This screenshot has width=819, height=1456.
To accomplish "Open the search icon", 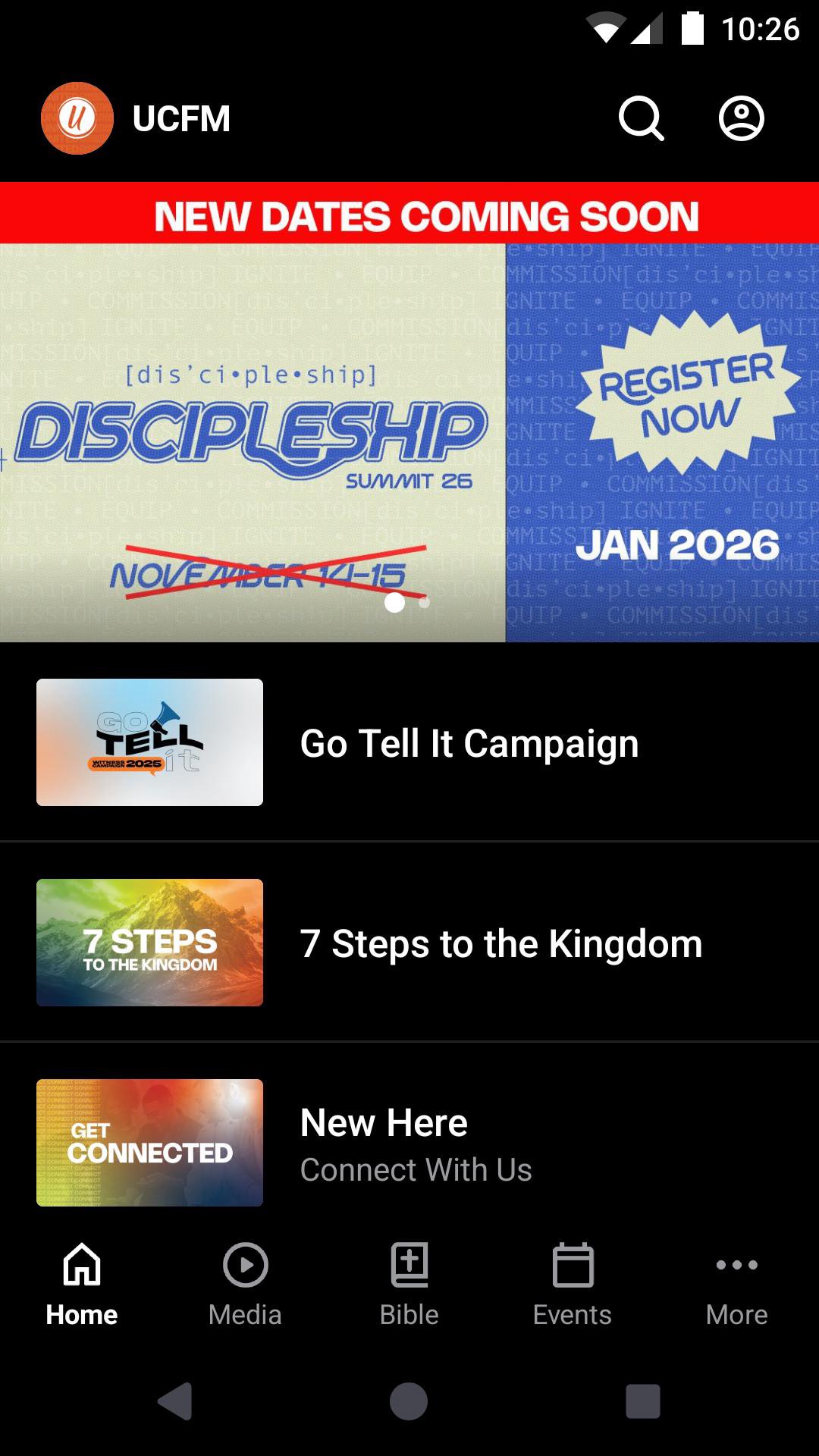I will click(641, 118).
